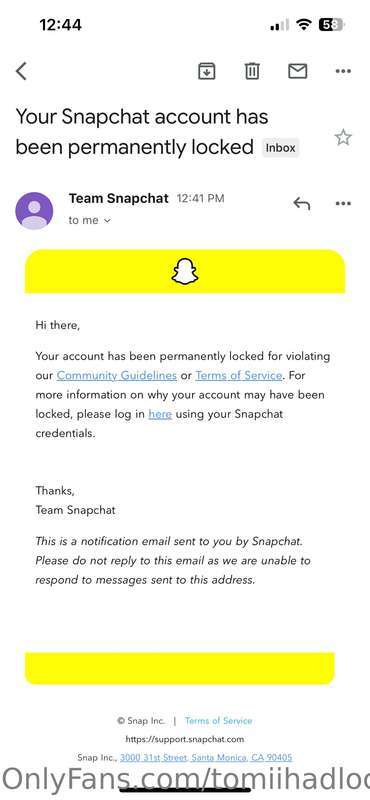Tap the Team Snapchat sender avatar

(x=34, y=211)
